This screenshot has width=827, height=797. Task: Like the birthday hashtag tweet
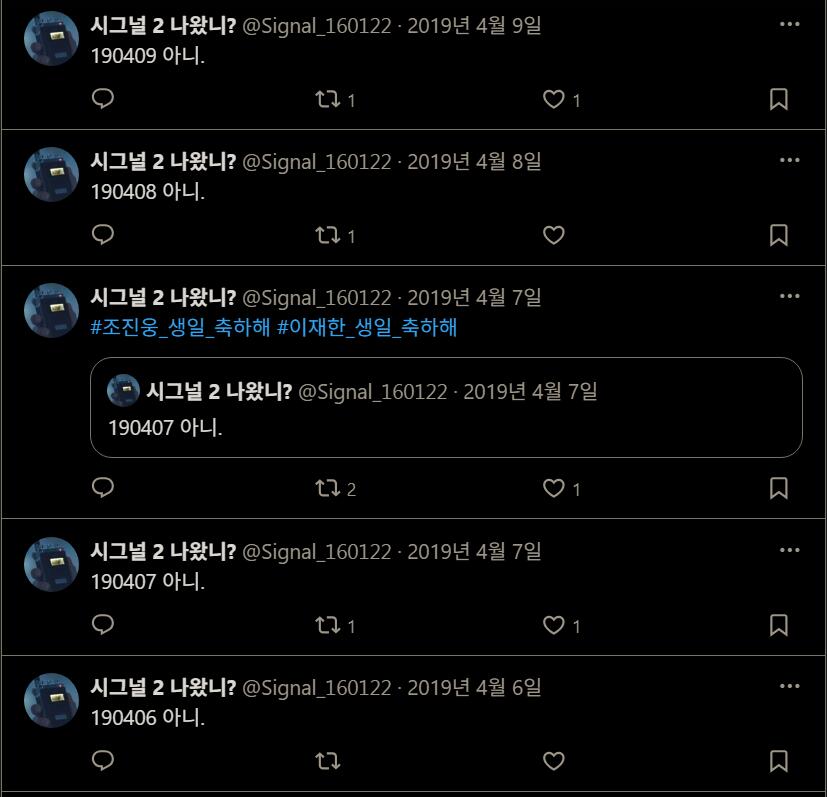(x=554, y=488)
